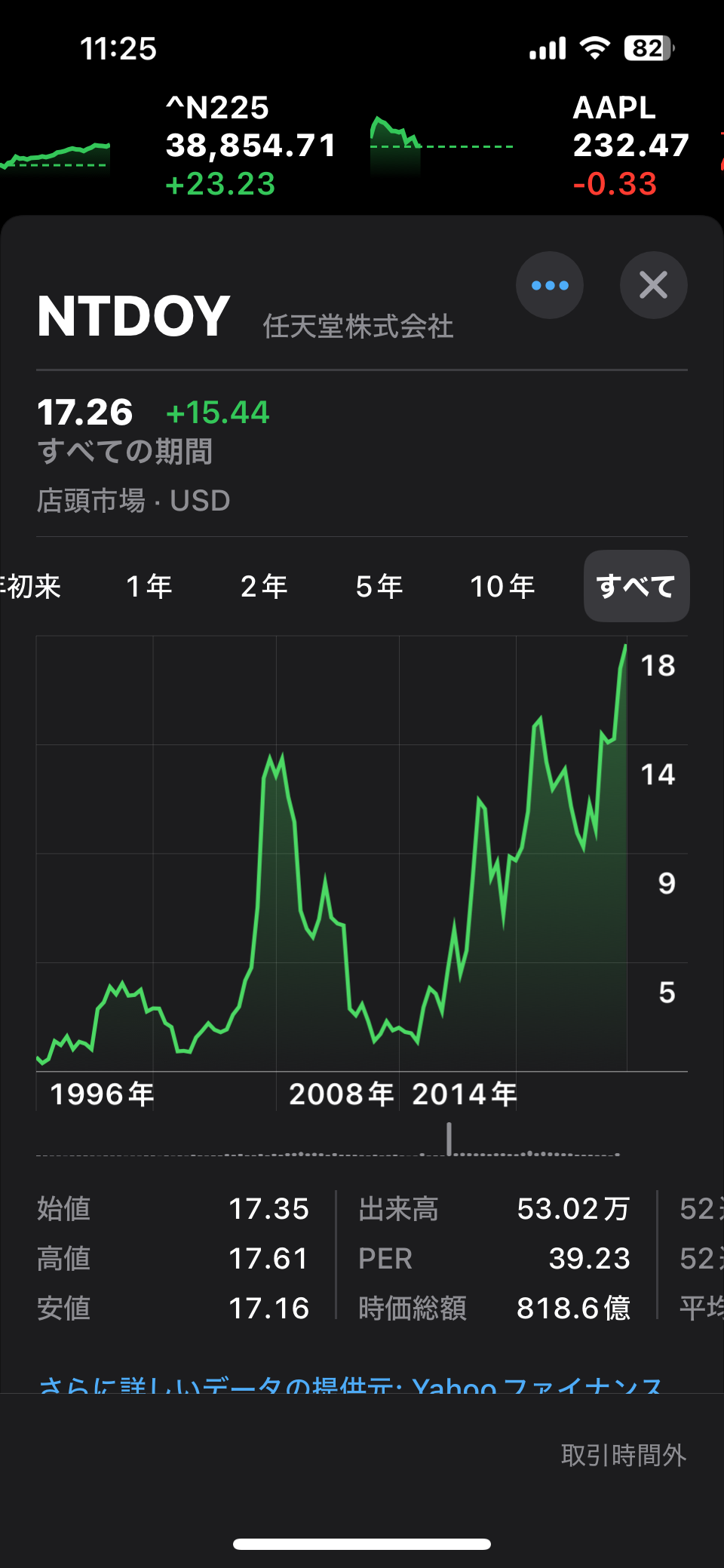Switch to the 10年 chart range
This screenshot has height=1568, width=724.
(x=502, y=586)
